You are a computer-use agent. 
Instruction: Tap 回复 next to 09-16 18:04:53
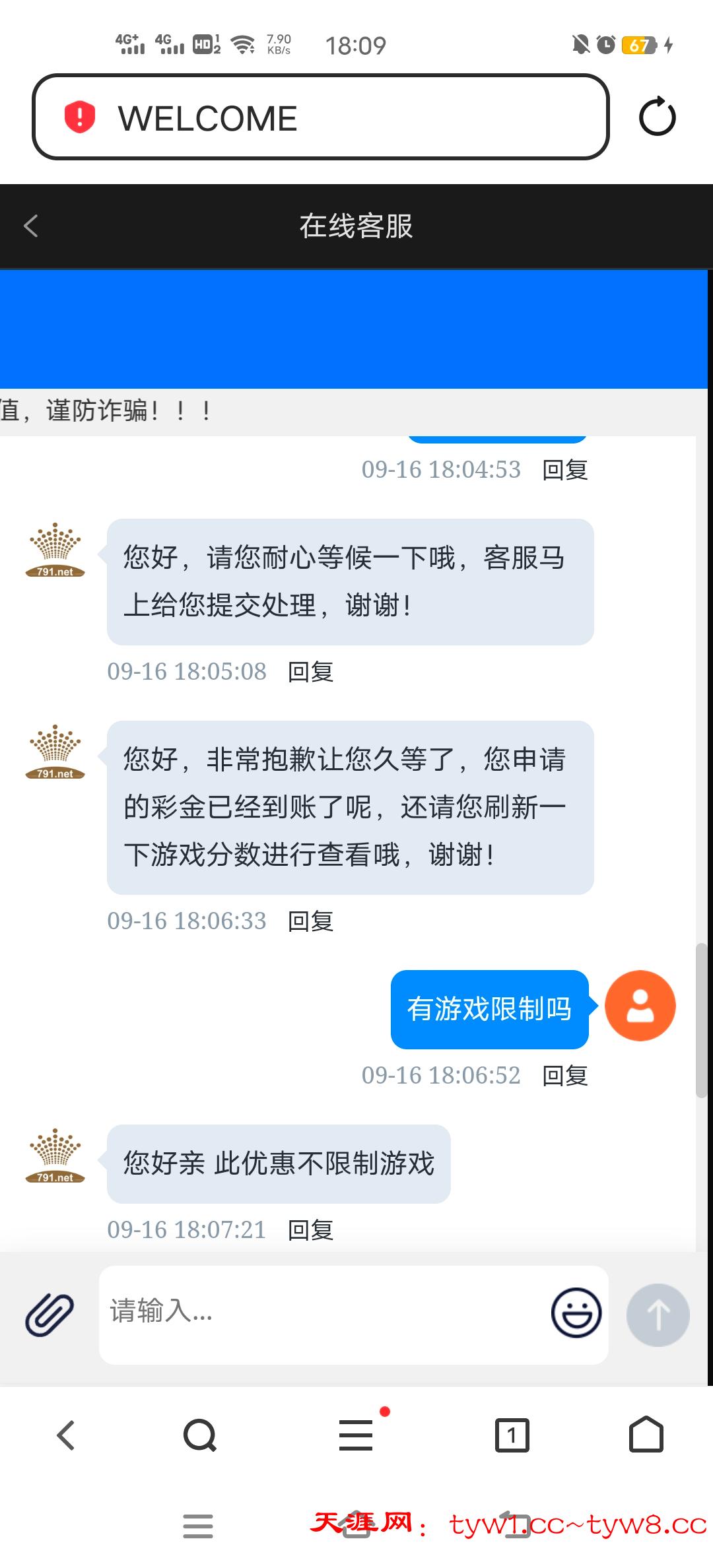coord(564,470)
